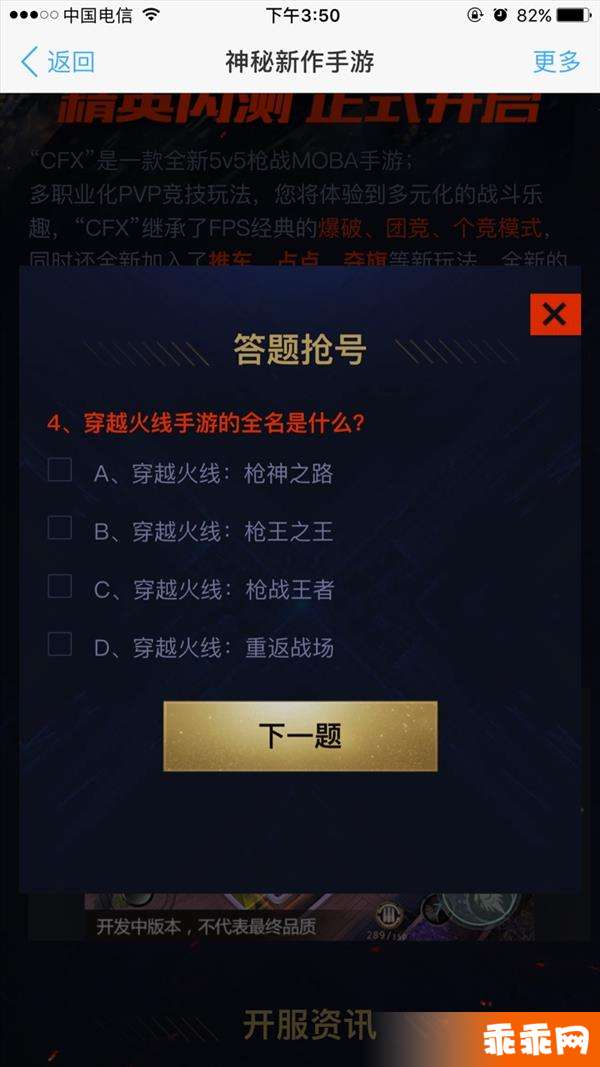
Task: Choose answer D 穿越火线：重返战场
Action: (x=60, y=645)
